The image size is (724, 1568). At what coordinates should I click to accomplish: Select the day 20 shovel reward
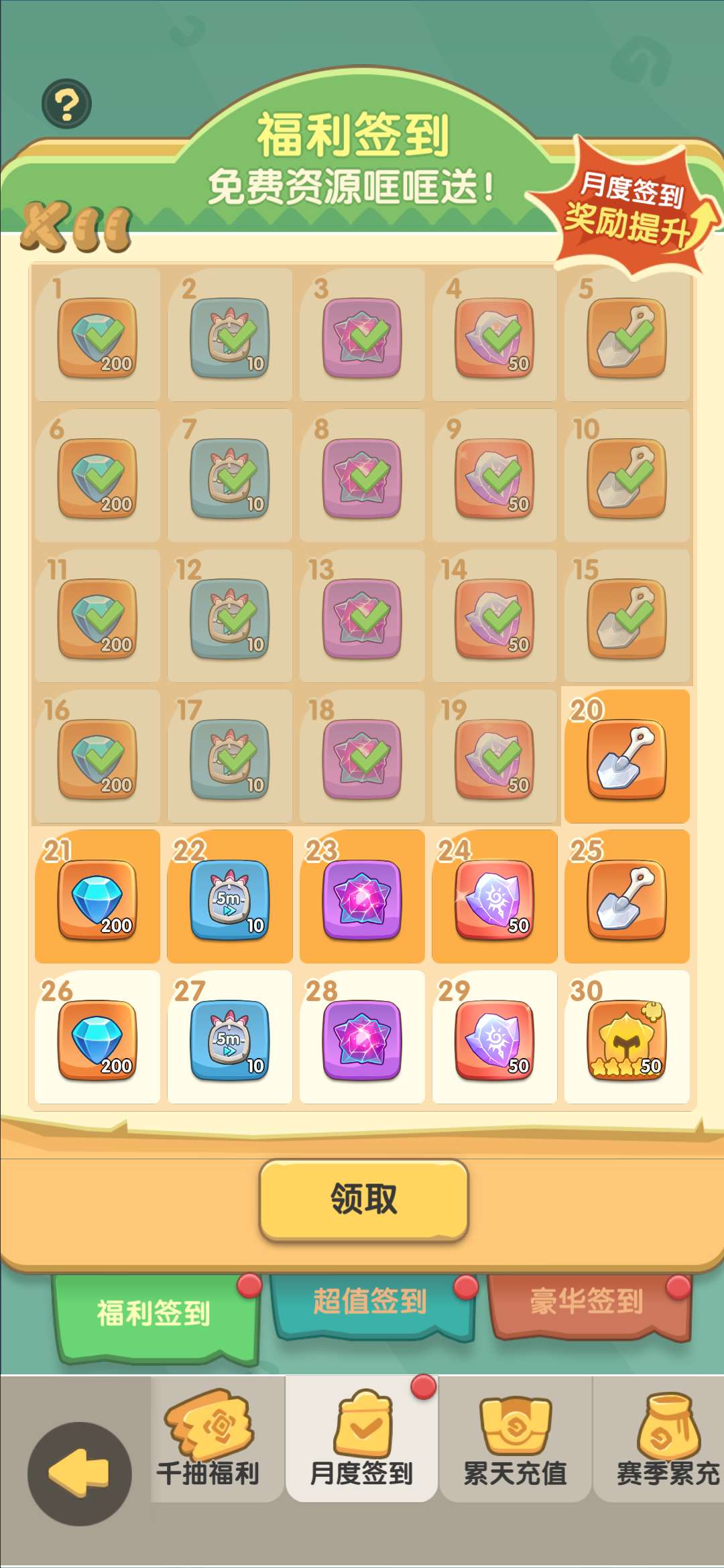tap(627, 759)
